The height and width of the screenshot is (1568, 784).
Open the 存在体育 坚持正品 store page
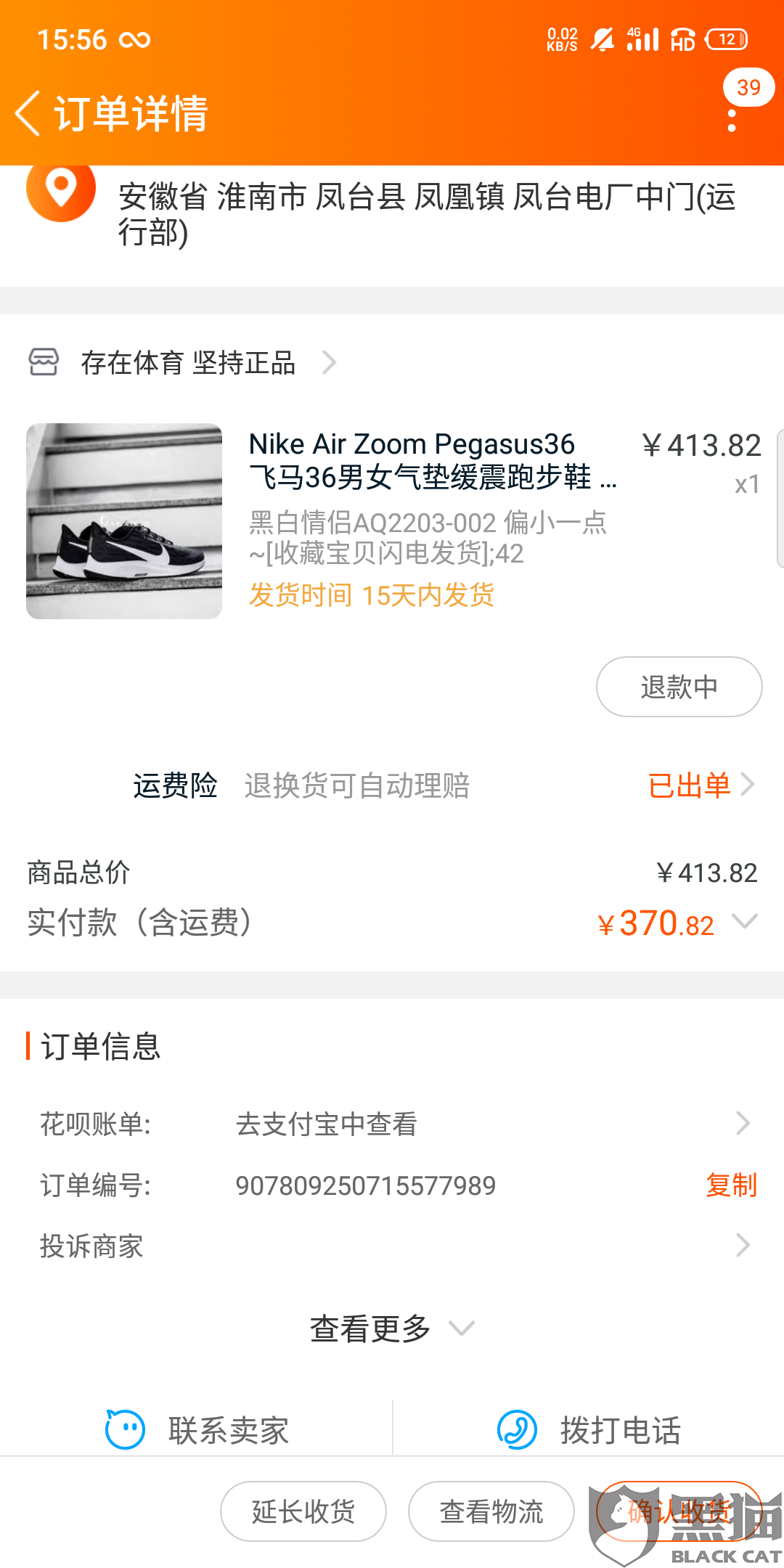(187, 362)
